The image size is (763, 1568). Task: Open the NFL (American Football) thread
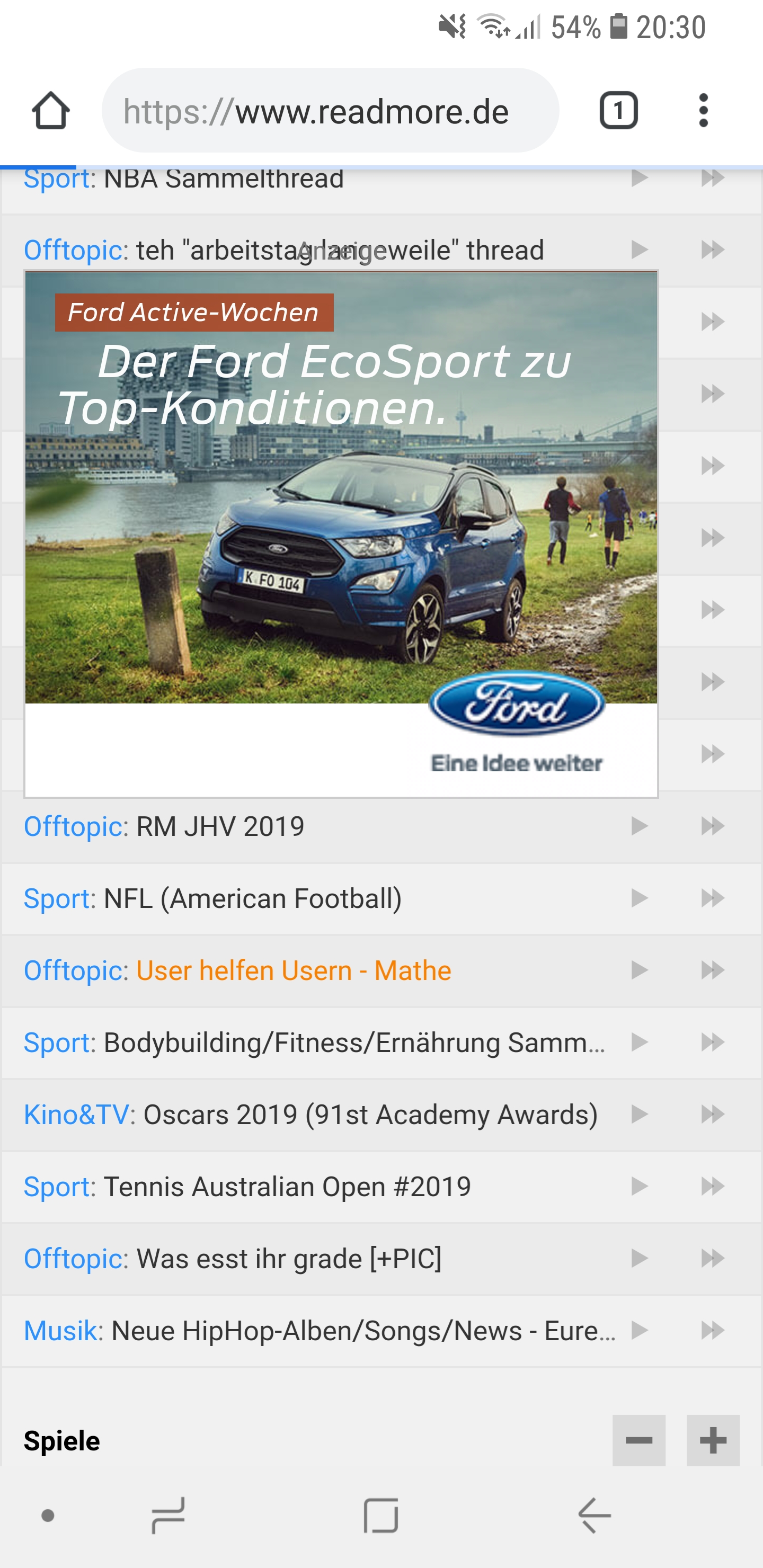pos(252,898)
